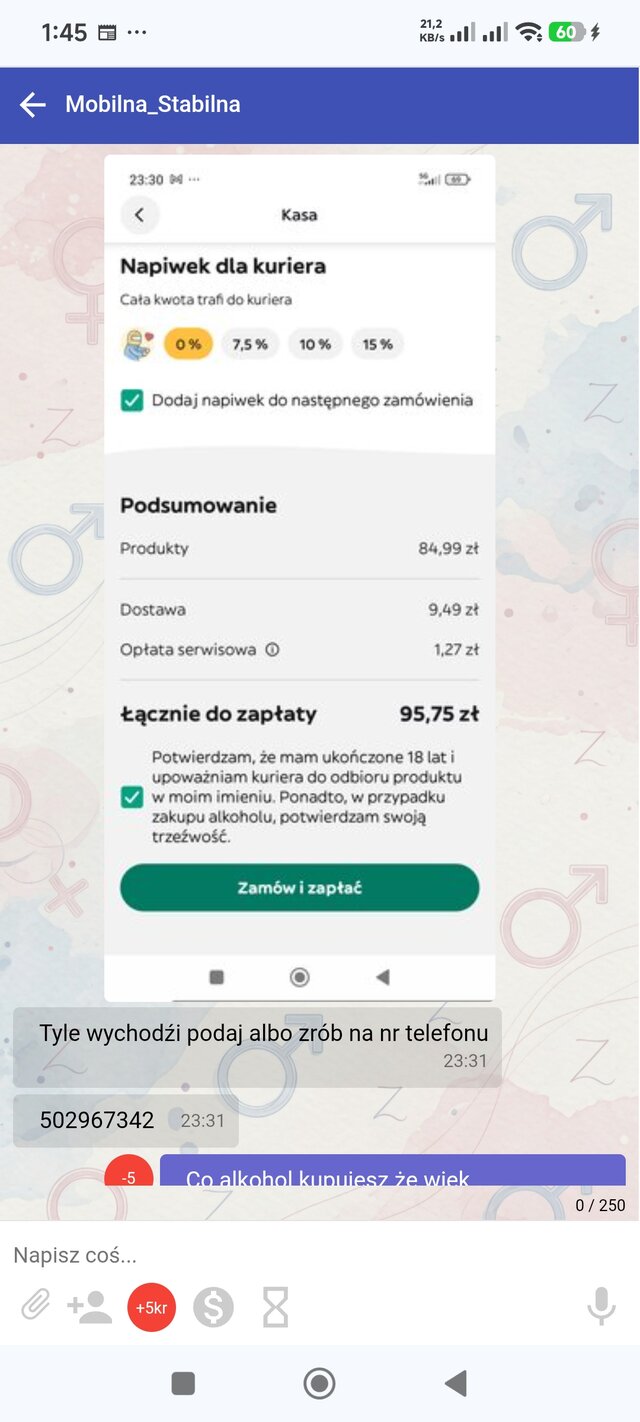Open recent apps from navigation bar
640x1422 pixels.
[x=183, y=1383]
